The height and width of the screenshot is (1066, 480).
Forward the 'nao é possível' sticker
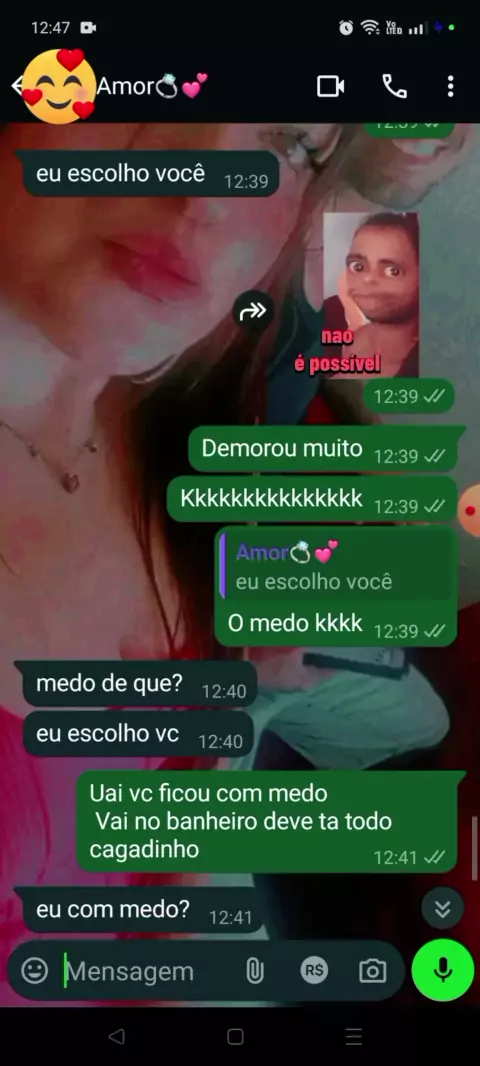(253, 311)
